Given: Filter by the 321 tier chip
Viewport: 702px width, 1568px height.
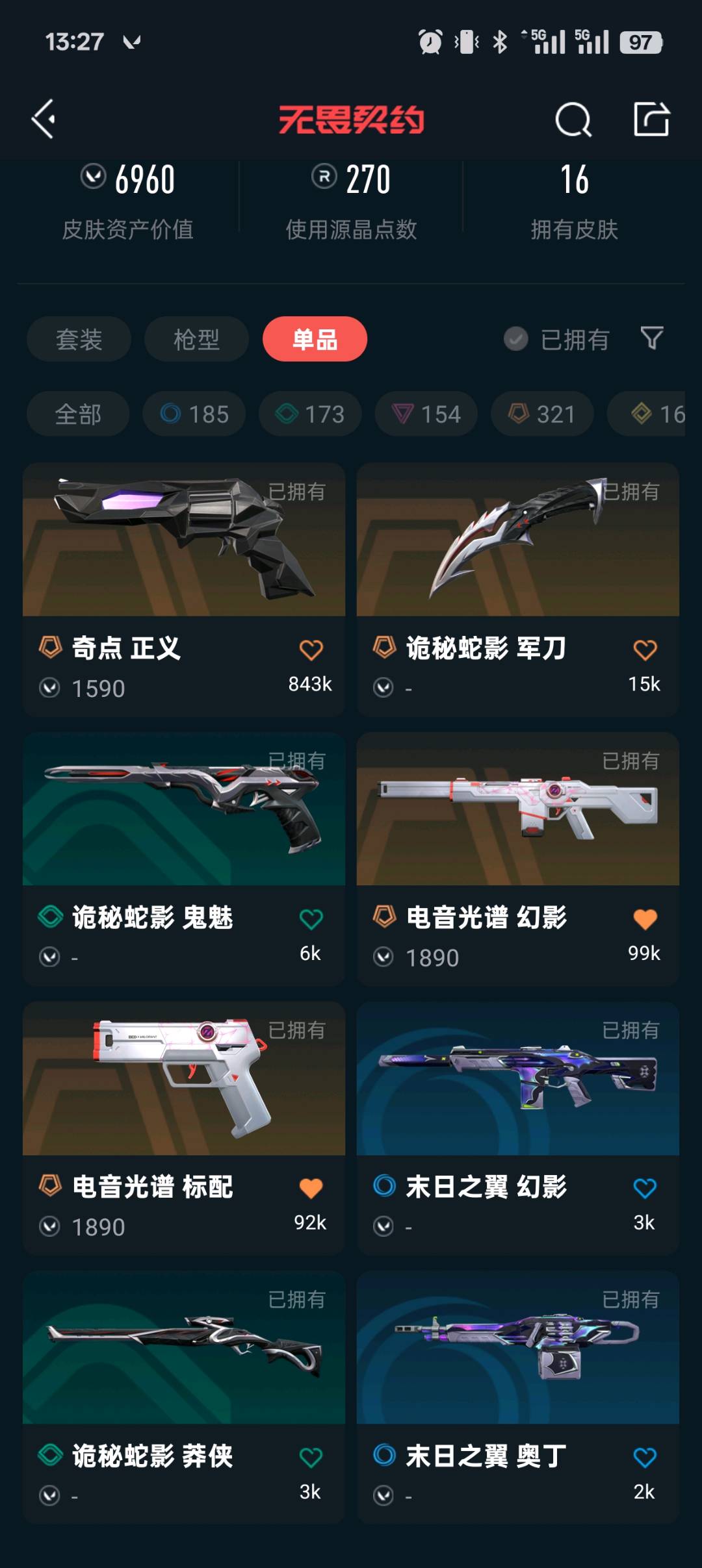Looking at the screenshot, I should (542, 414).
